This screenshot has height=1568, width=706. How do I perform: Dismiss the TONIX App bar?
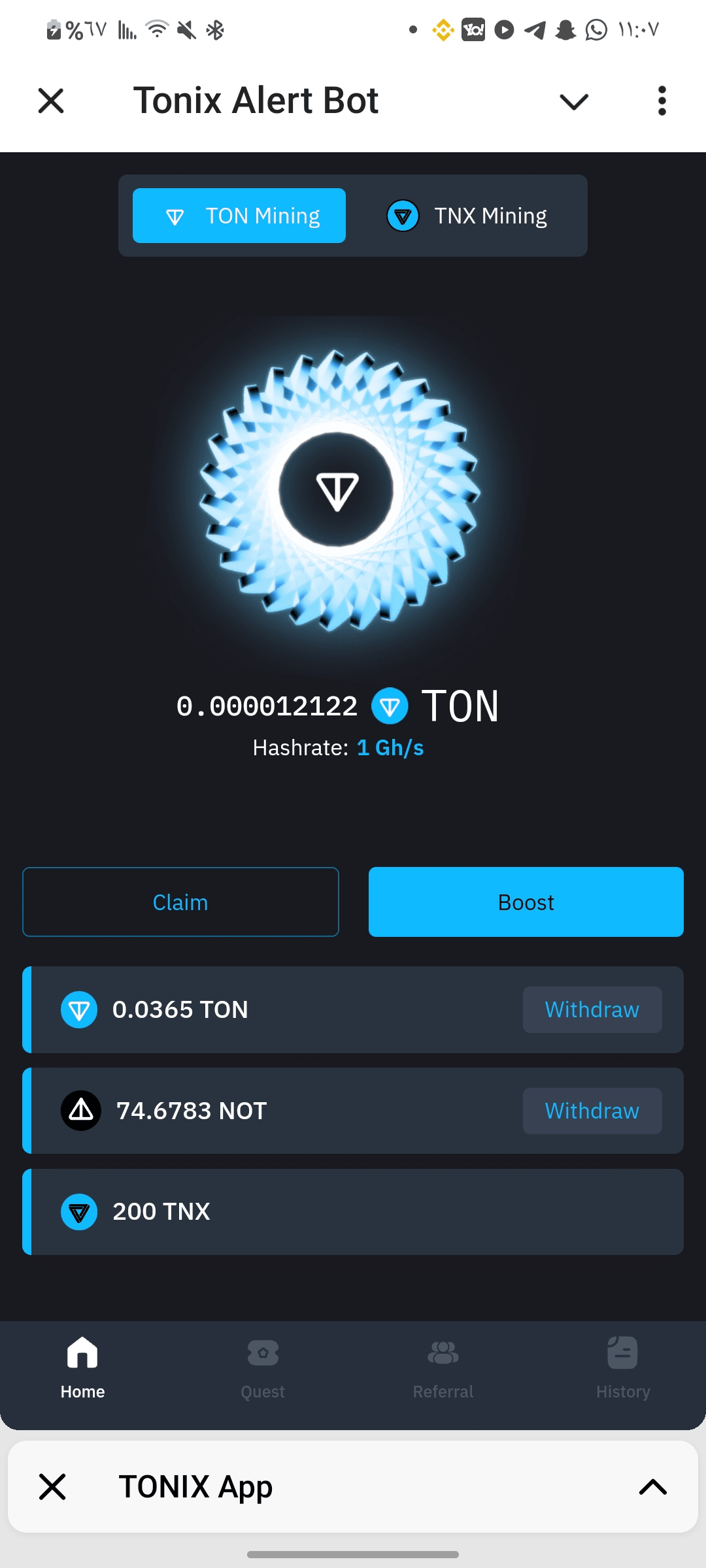[52, 1487]
